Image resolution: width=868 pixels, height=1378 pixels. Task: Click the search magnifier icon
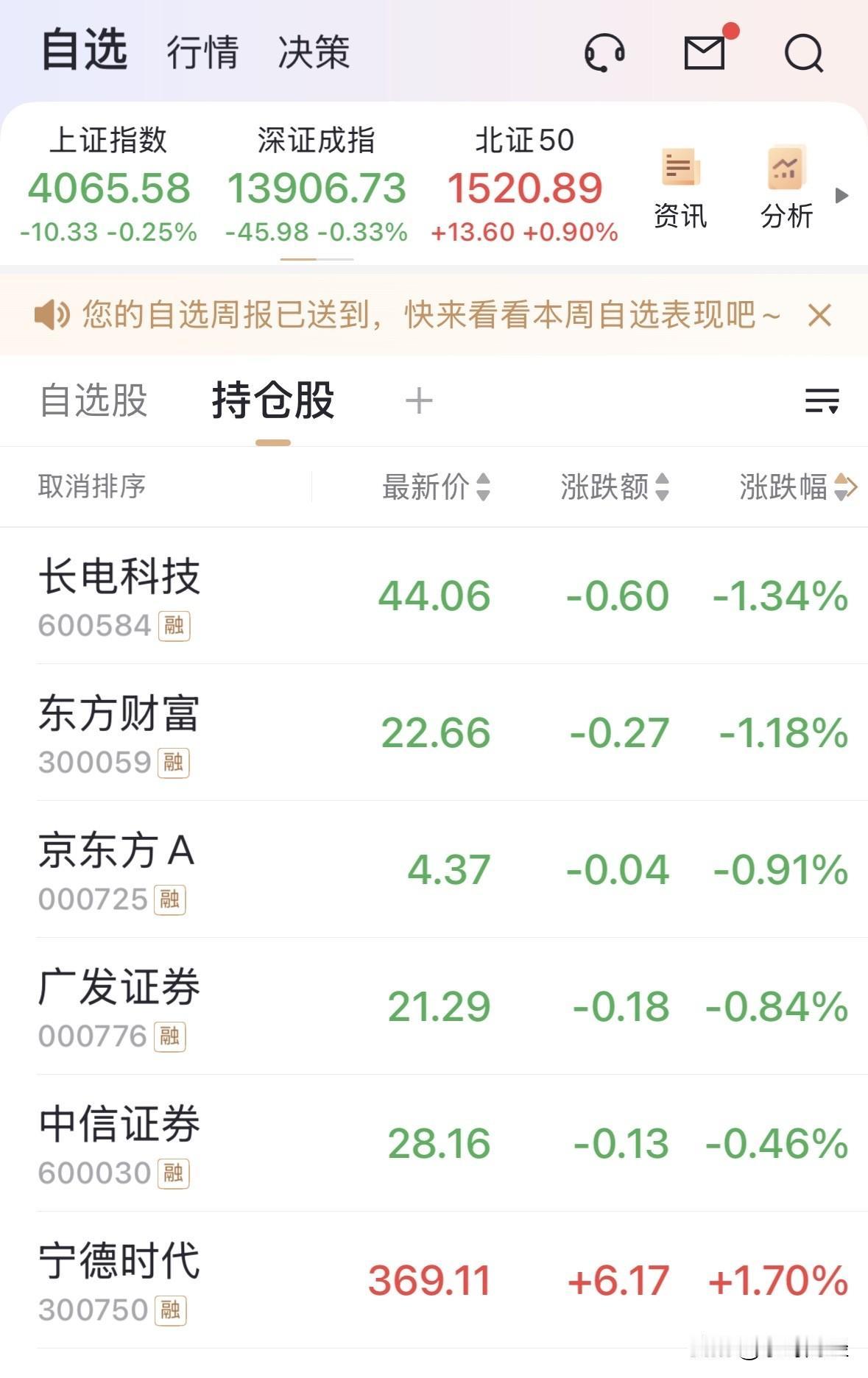(804, 52)
